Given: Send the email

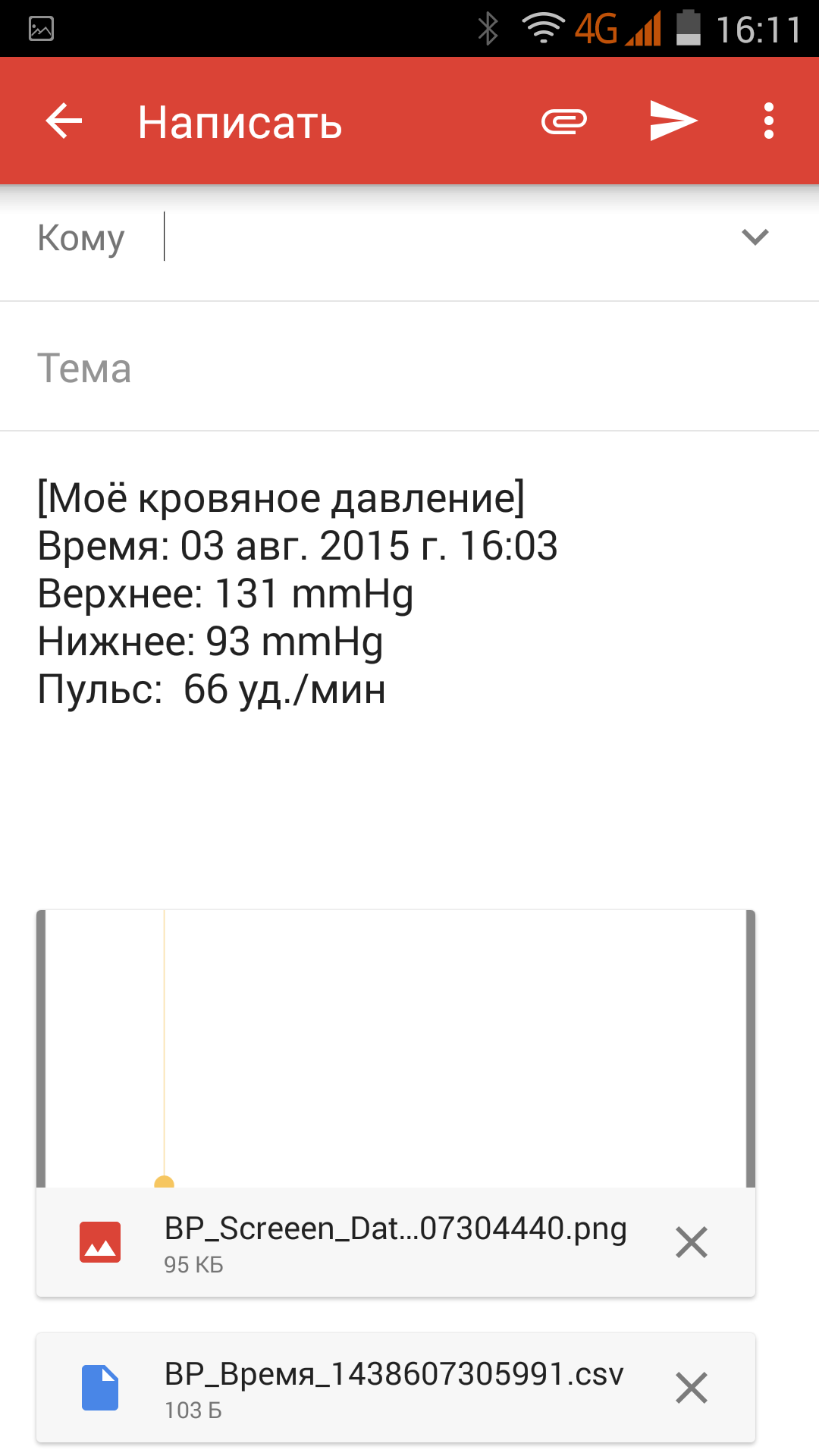Looking at the screenshot, I should pyautogui.click(x=673, y=121).
